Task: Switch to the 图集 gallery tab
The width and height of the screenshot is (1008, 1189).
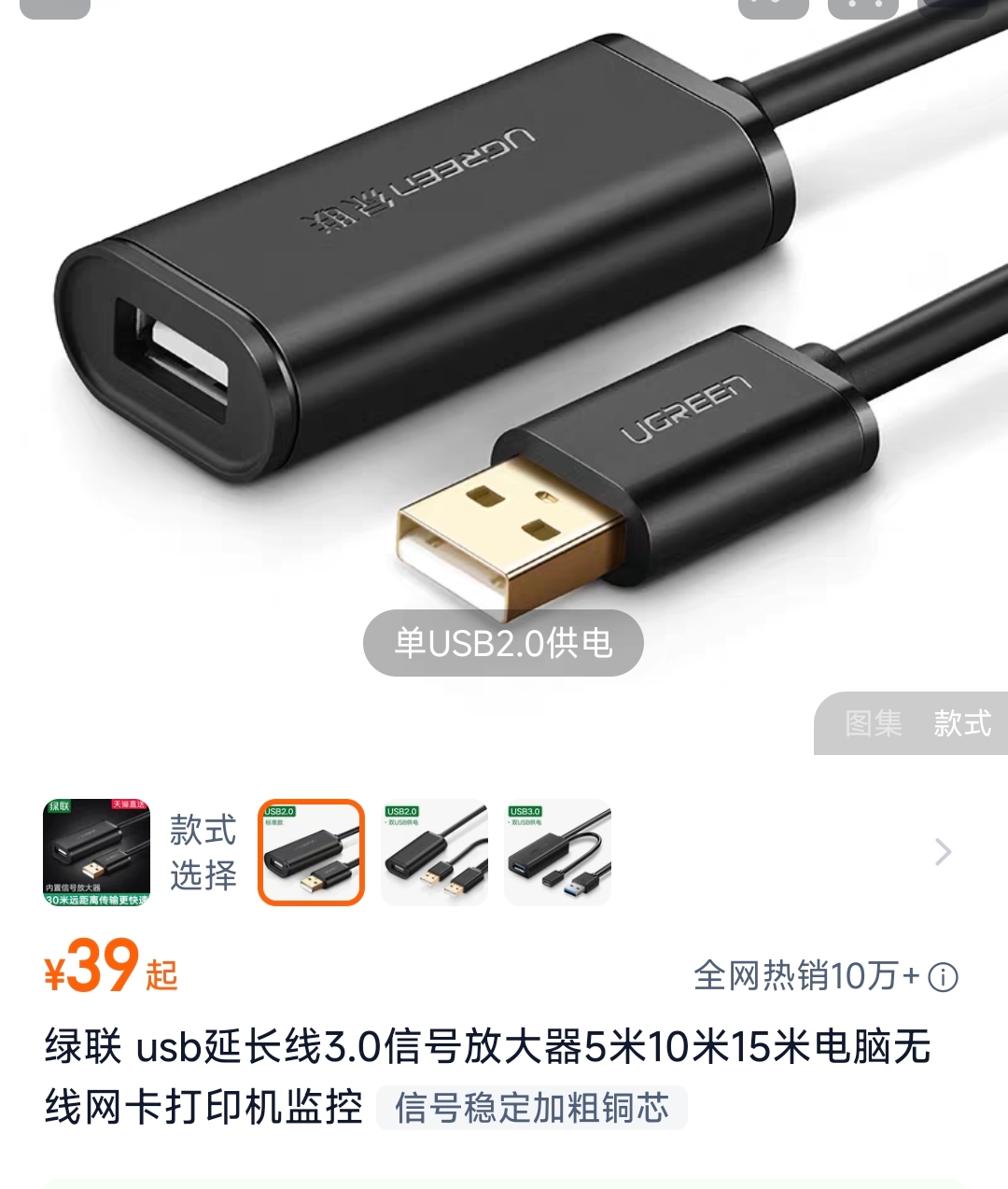Action: 873,723
